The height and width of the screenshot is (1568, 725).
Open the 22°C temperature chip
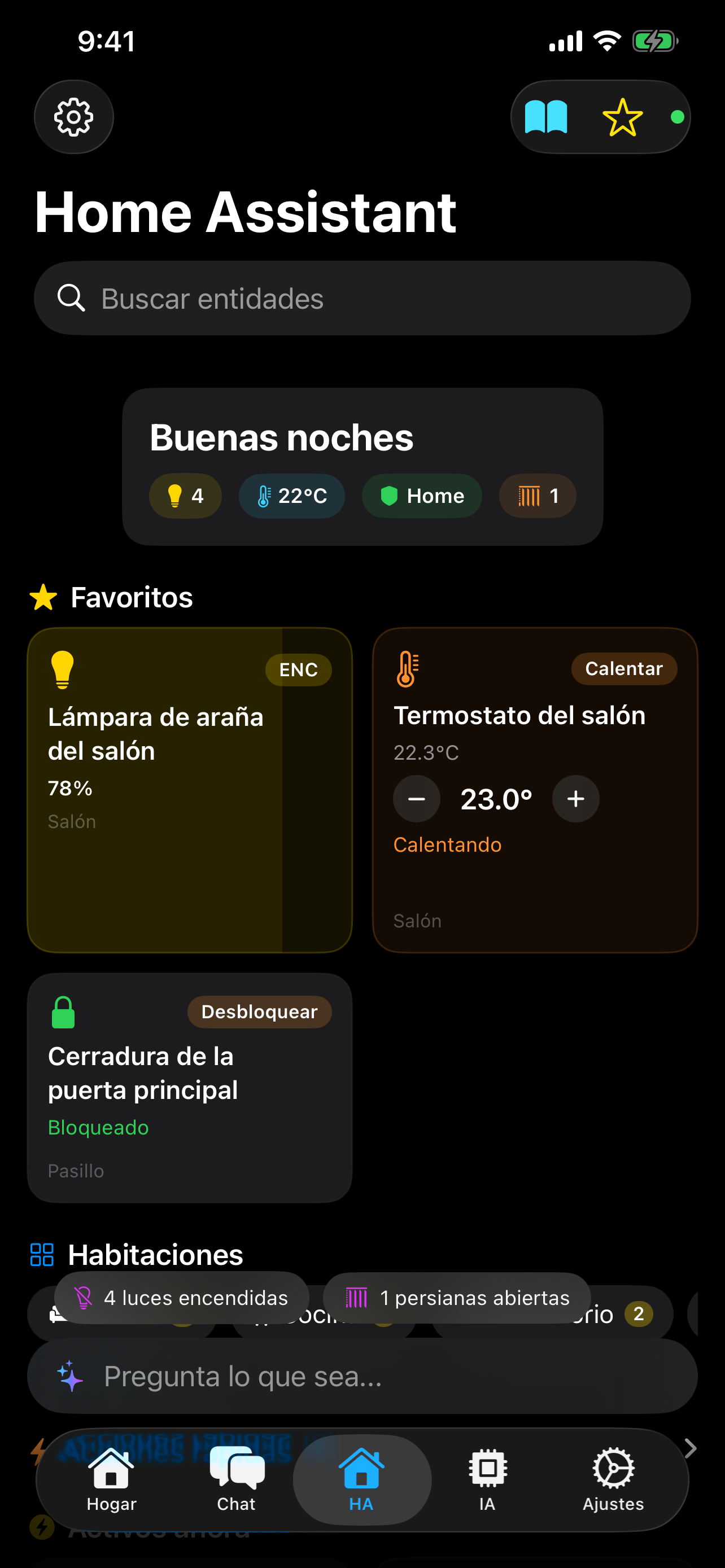(291, 496)
